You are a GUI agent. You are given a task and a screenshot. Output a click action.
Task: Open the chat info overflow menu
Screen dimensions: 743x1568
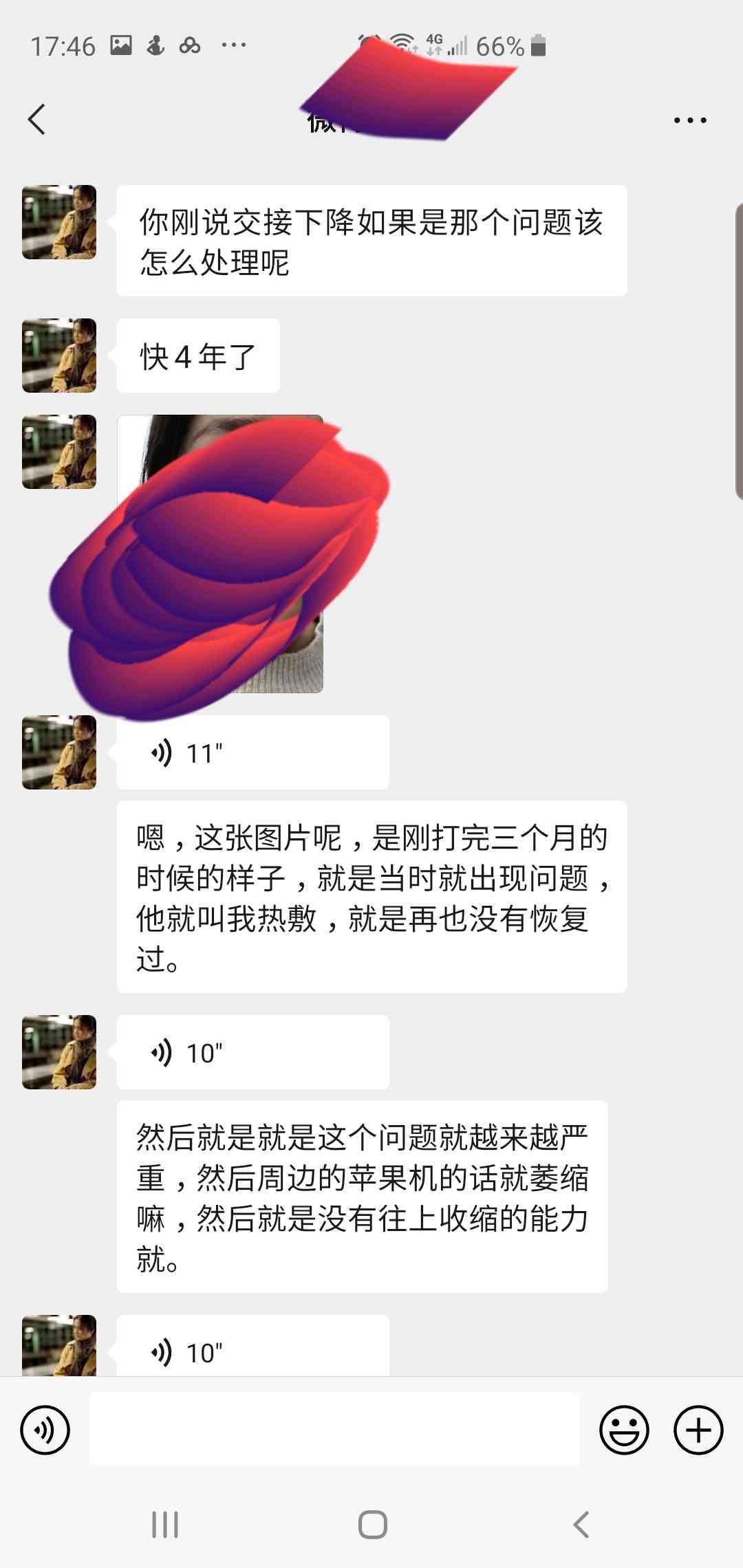(689, 120)
